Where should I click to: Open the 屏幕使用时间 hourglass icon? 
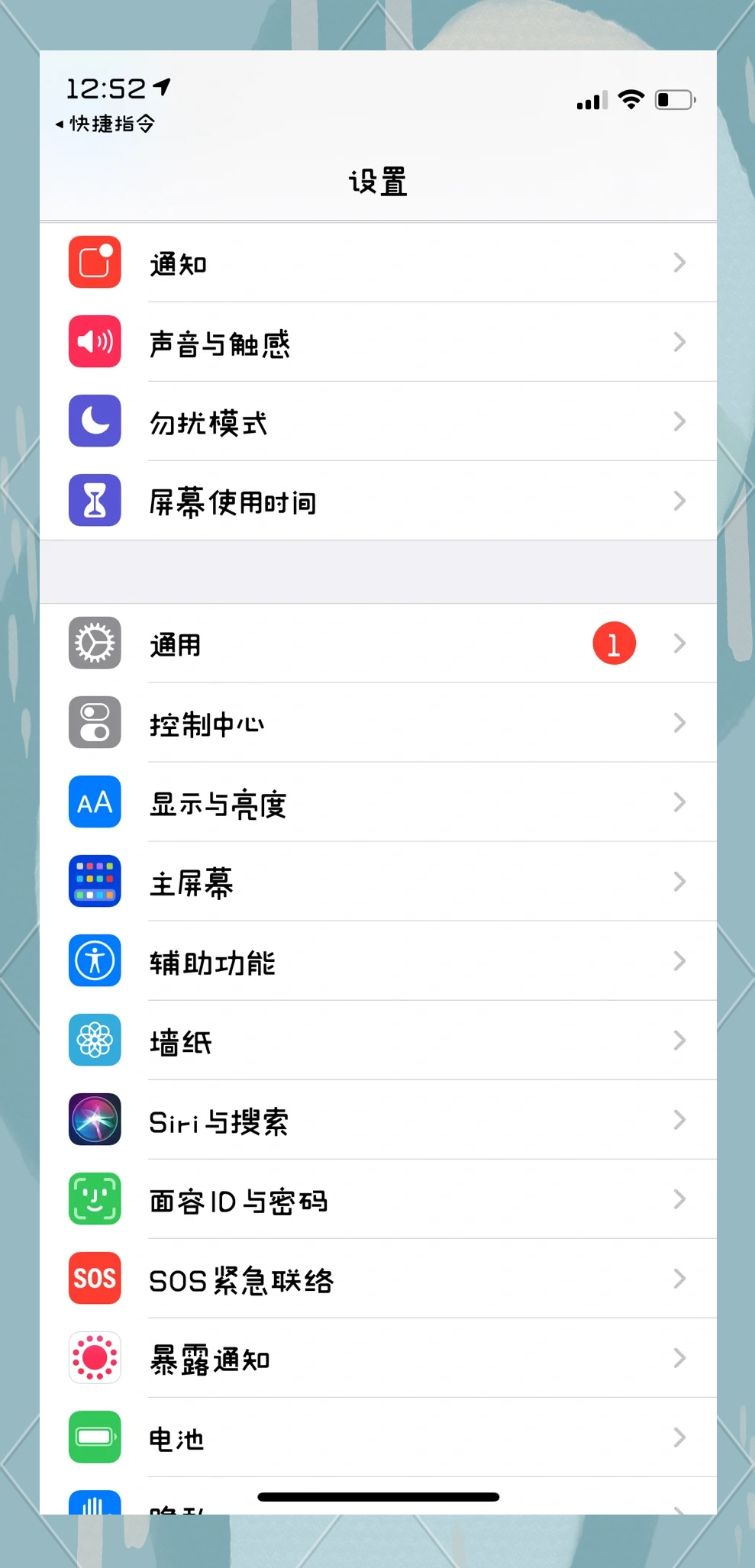pyautogui.click(x=94, y=500)
